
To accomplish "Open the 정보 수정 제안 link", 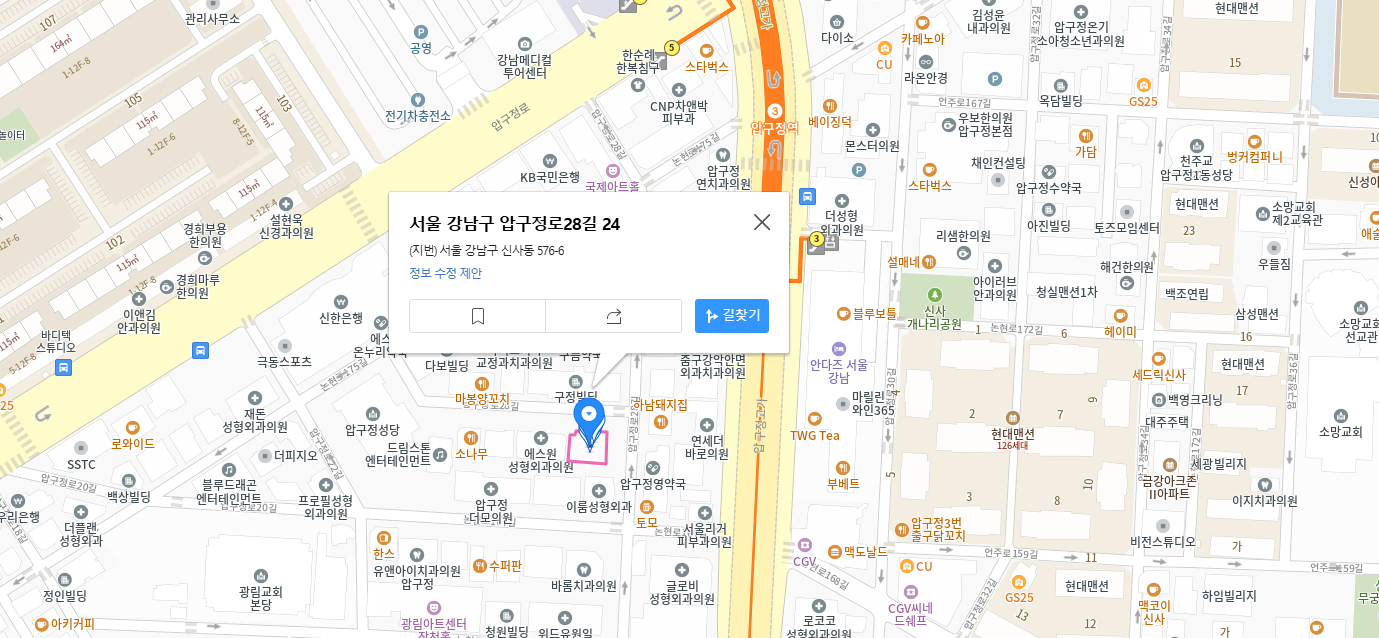I will (x=445, y=273).
